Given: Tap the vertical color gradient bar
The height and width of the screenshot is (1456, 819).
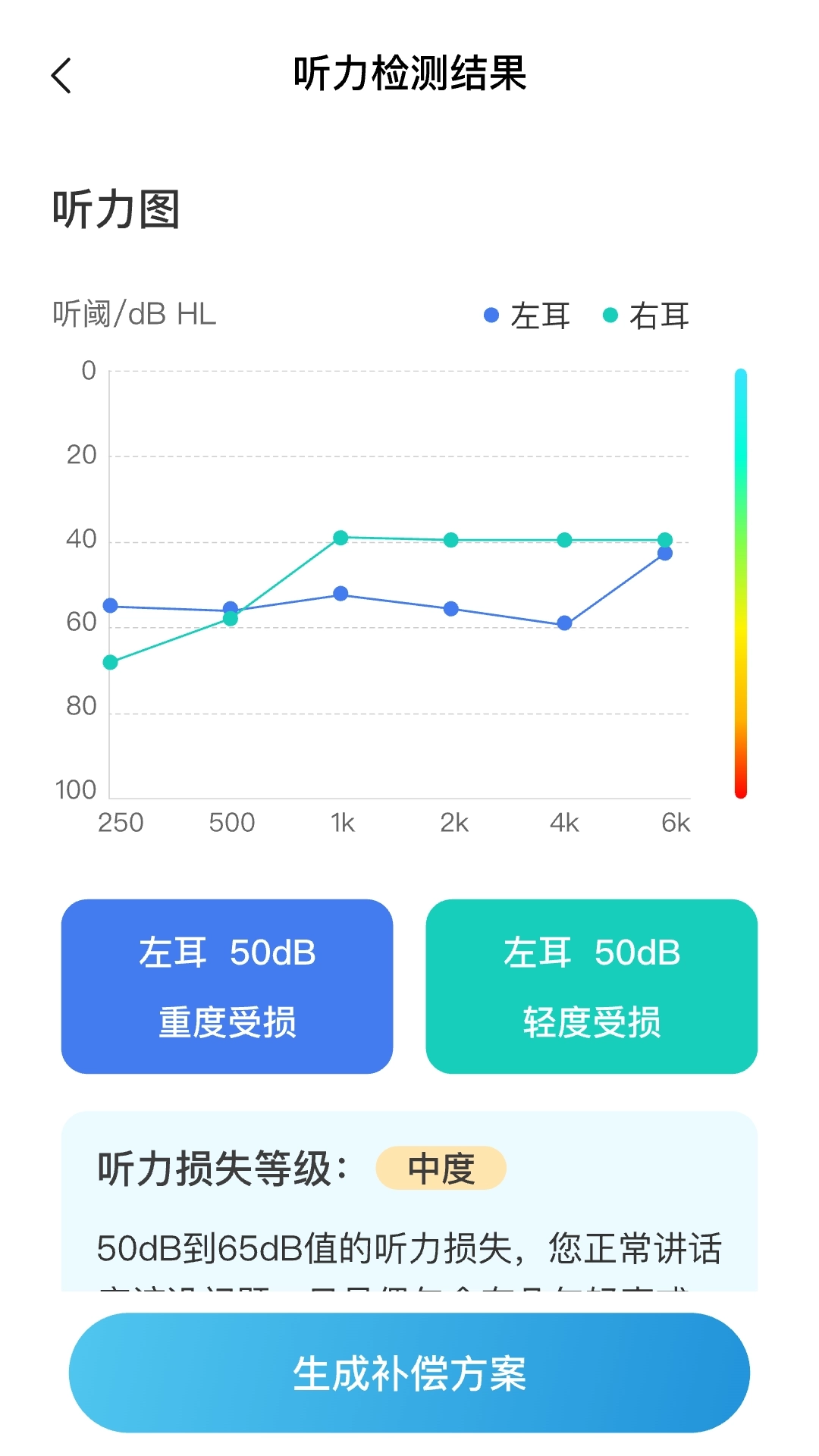Looking at the screenshot, I should (x=739, y=580).
